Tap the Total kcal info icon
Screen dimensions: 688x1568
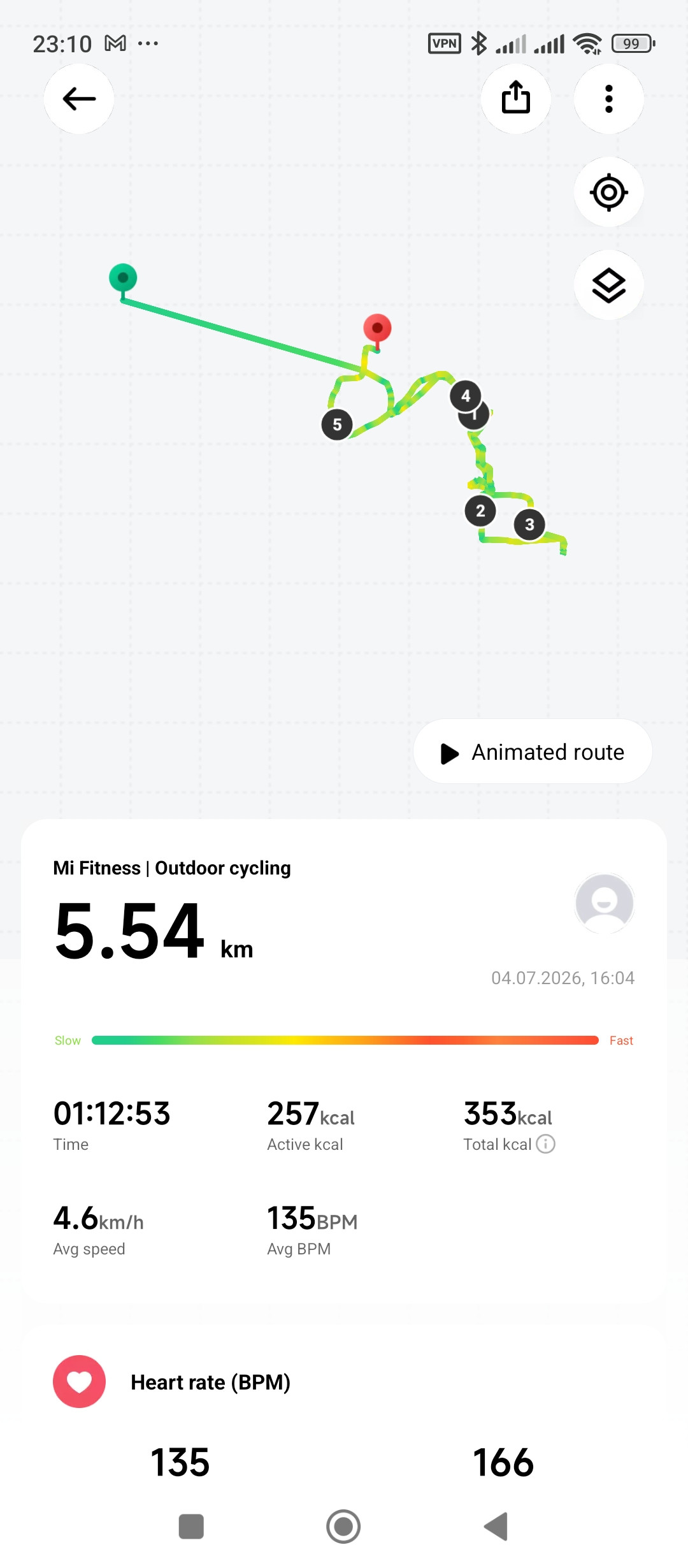pos(546,1144)
